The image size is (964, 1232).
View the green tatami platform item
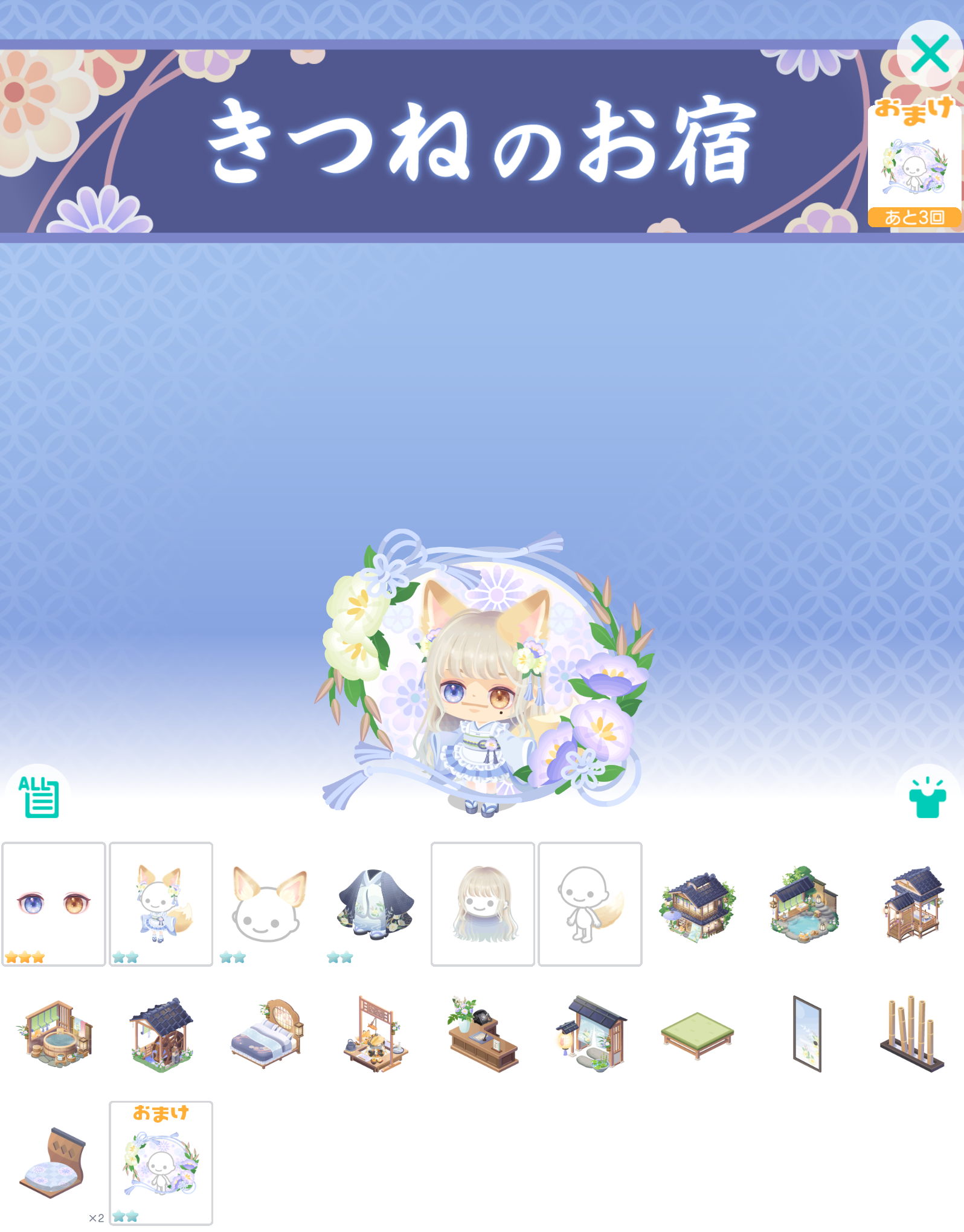click(x=697, y=1033)
